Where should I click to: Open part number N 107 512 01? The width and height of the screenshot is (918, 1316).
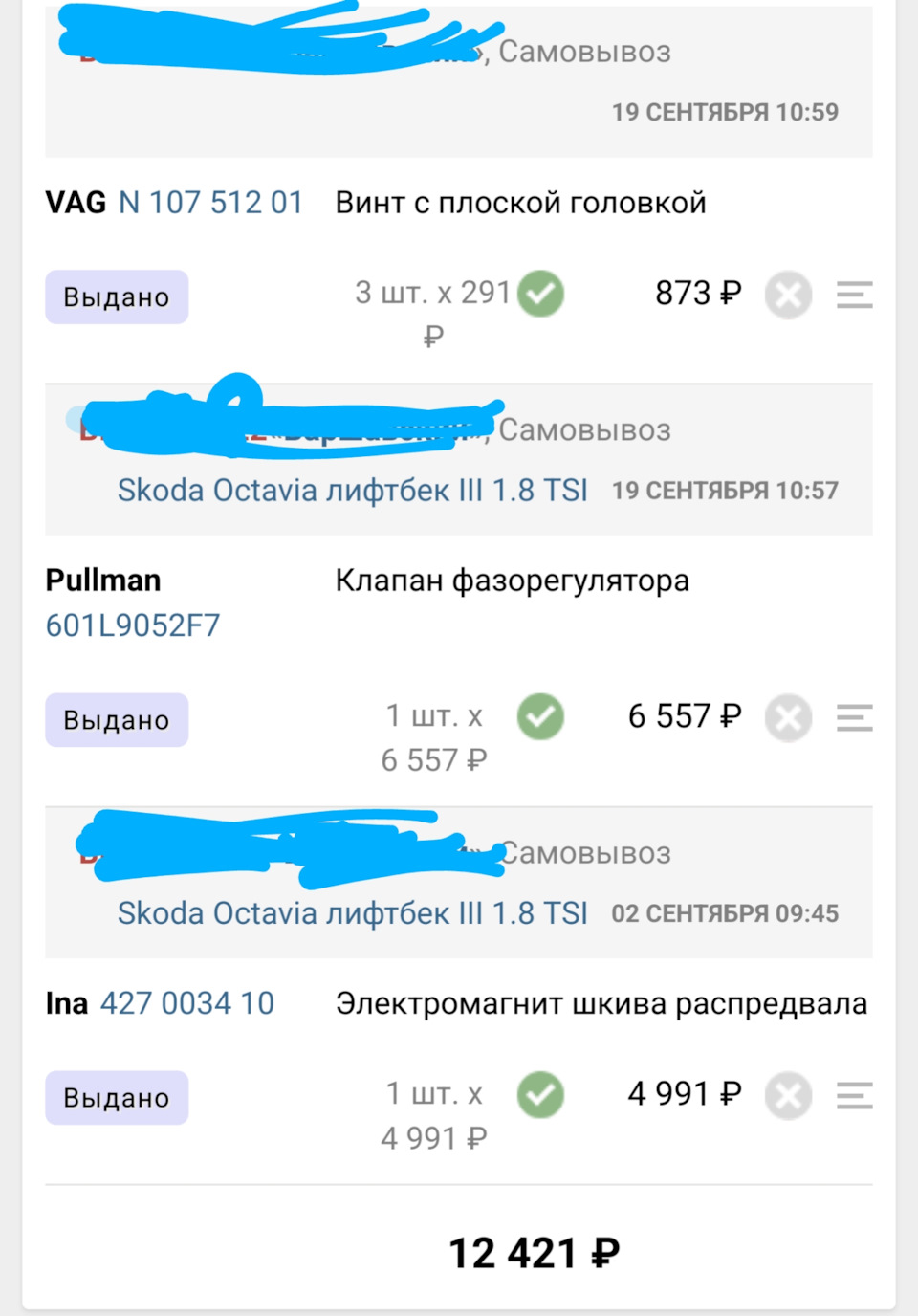click(210, 202)
